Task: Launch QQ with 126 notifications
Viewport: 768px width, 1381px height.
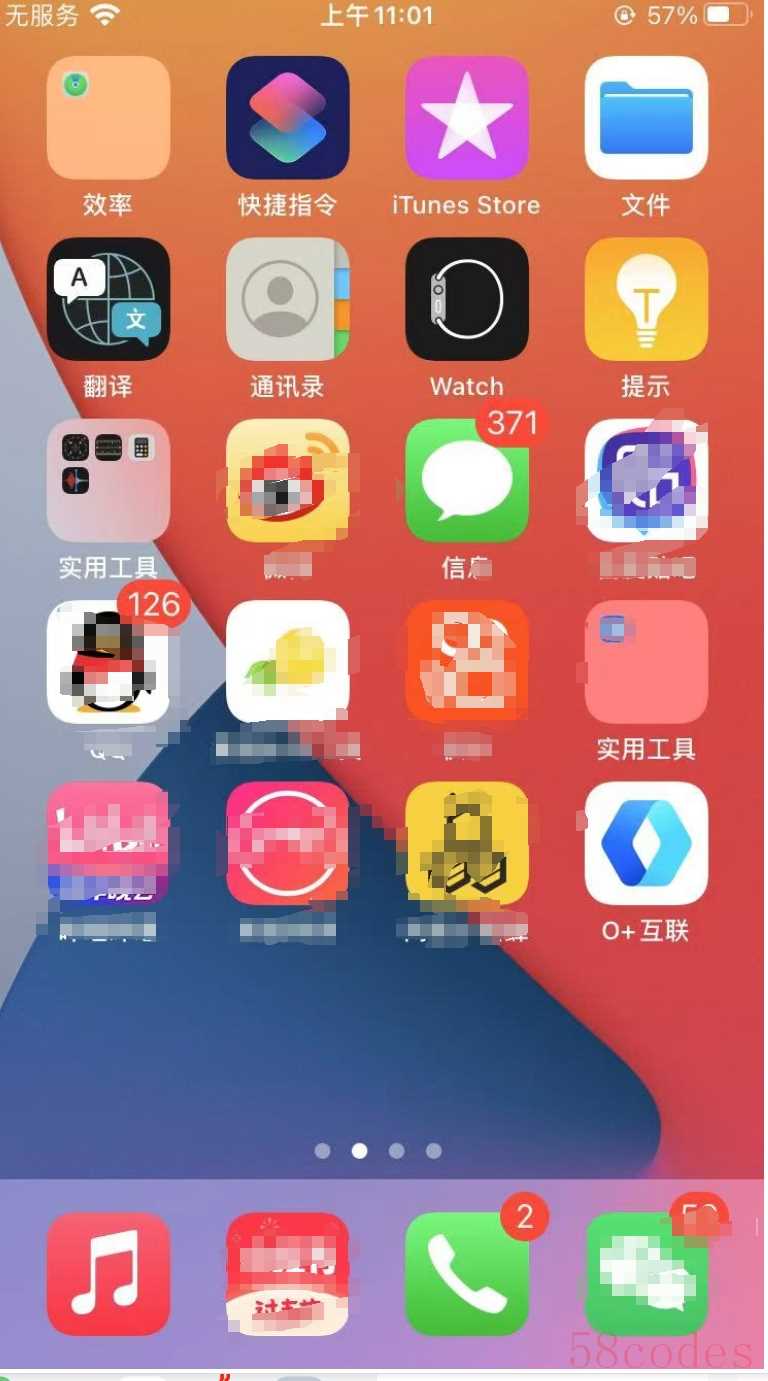Action: (x=108, y=662)
